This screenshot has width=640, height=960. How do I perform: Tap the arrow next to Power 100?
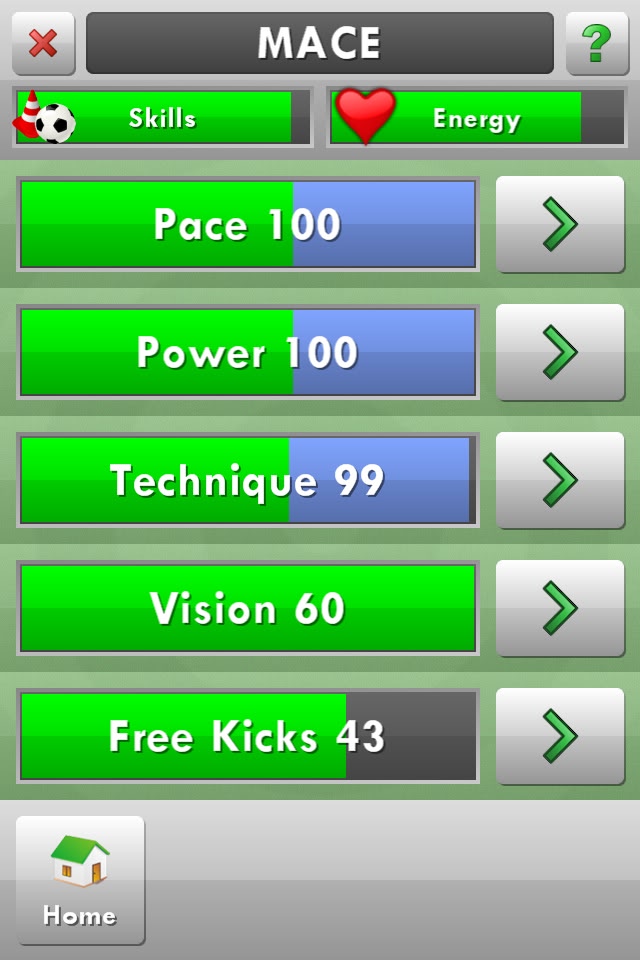pos(559,352)
